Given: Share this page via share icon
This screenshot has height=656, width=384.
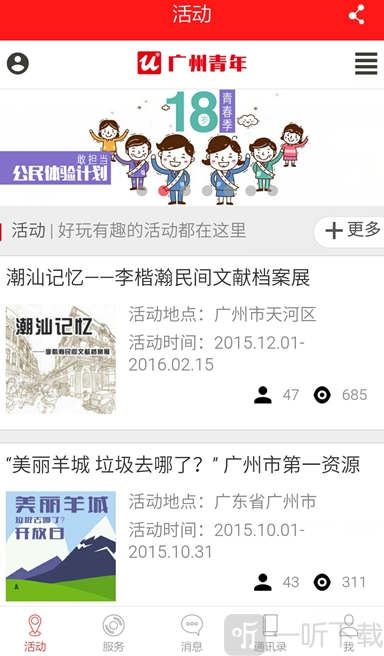Looking at the screenshot, I should click(356, 15).
